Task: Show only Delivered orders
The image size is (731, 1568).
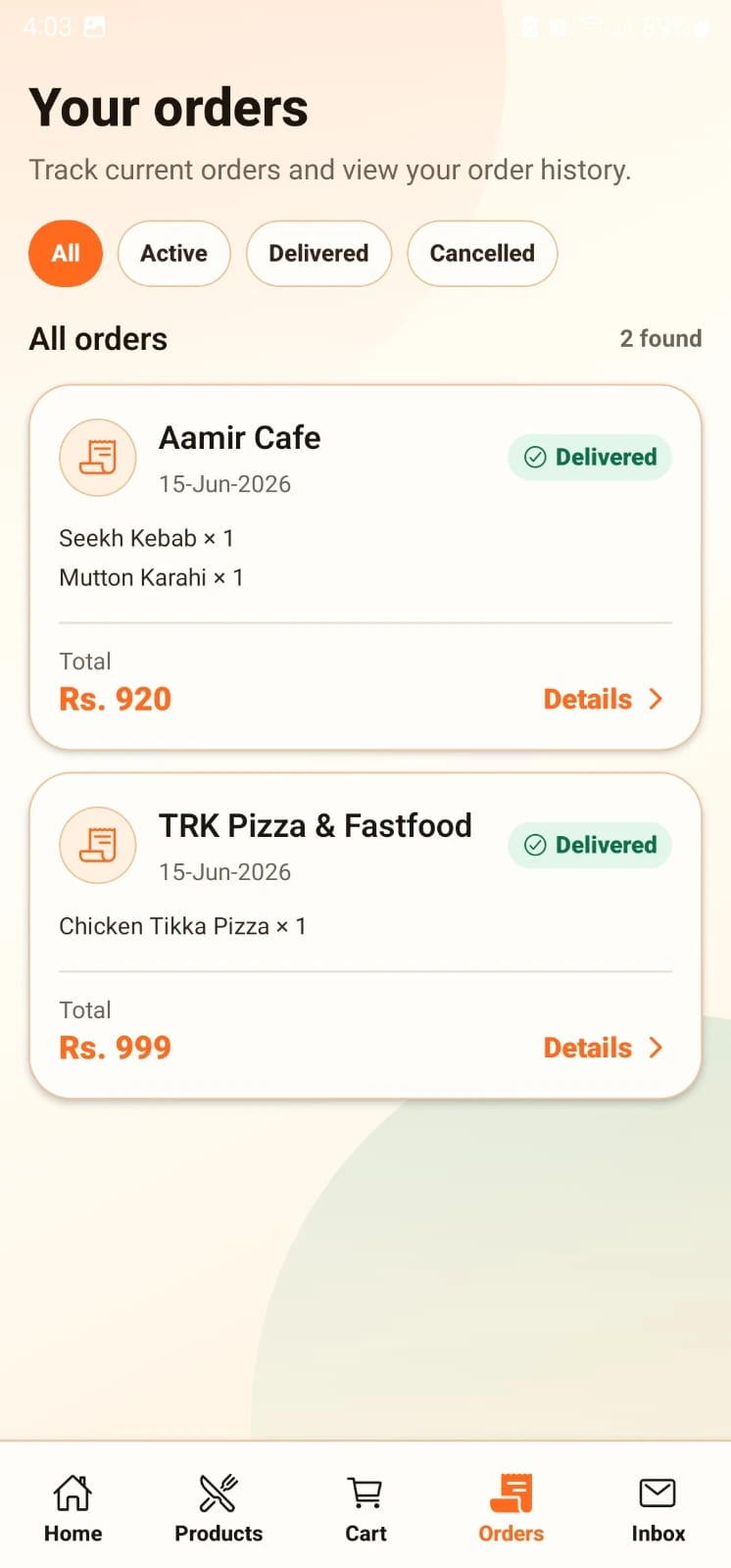Action: 319,254
